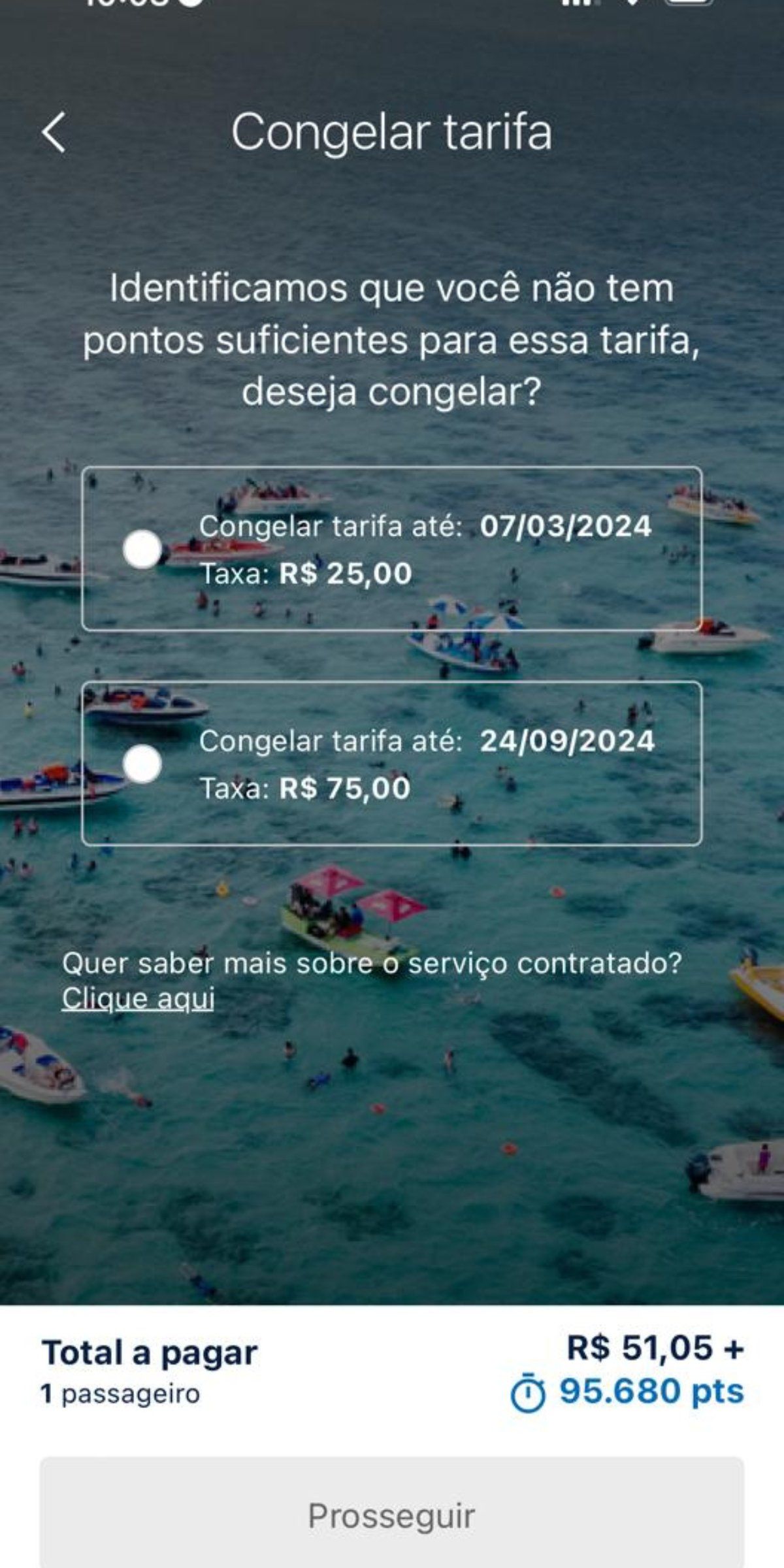The height and width of the screenshot is (1568, 784).
Task: Go back from Congelar tarifa screen
Action: 54,132
